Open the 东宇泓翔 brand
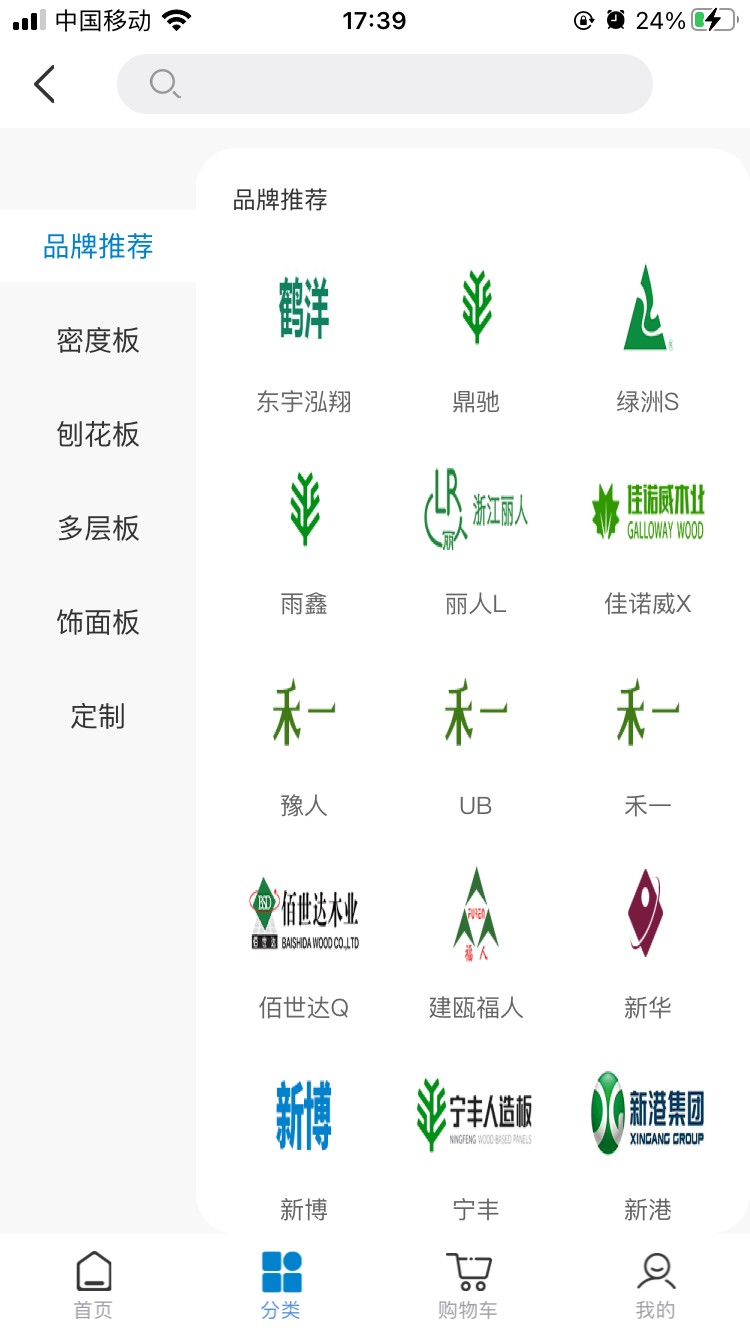Viewport: 750px width, 1334px height. point(304,335)
